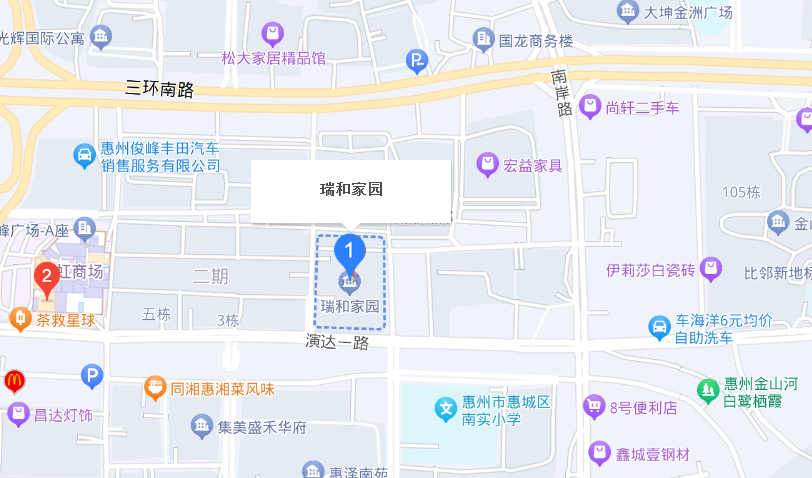This screenshot has width=812, height=478.
Task: Open the 瑞和家园 info bubble
Action: click(351, 189)
